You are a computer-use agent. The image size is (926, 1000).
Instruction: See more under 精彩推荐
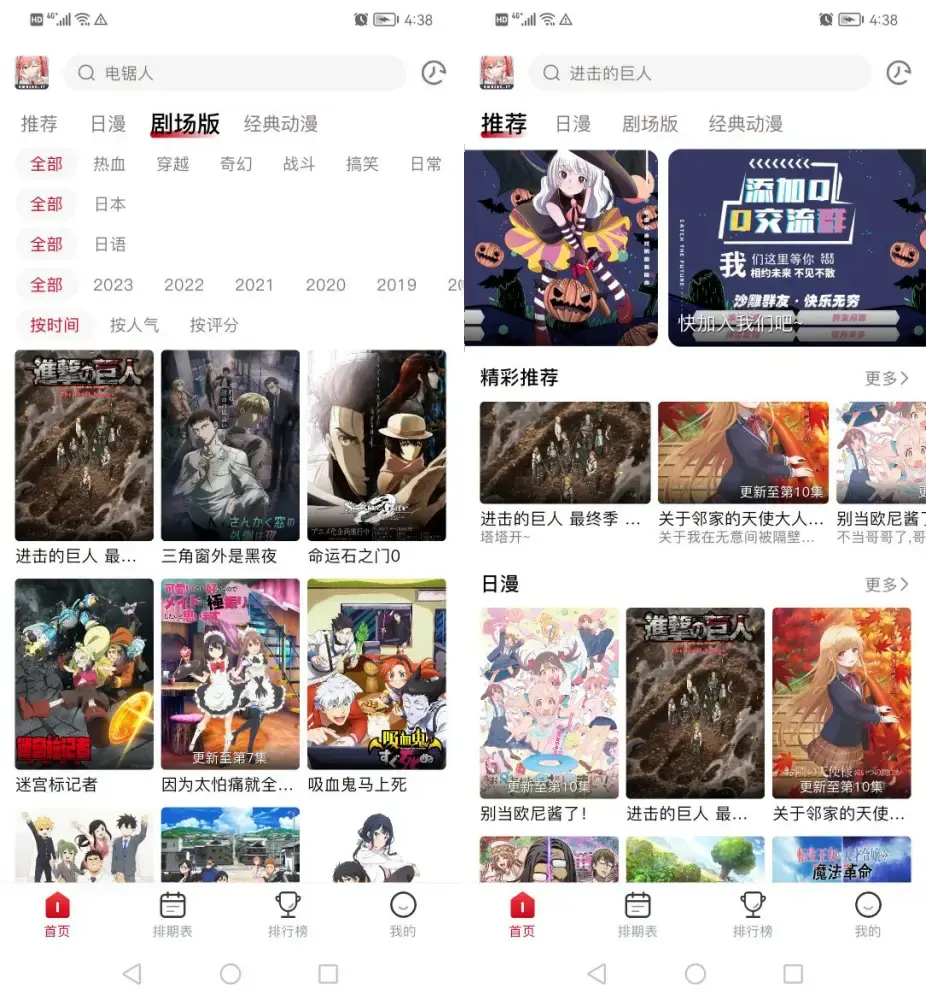(886, 378)
